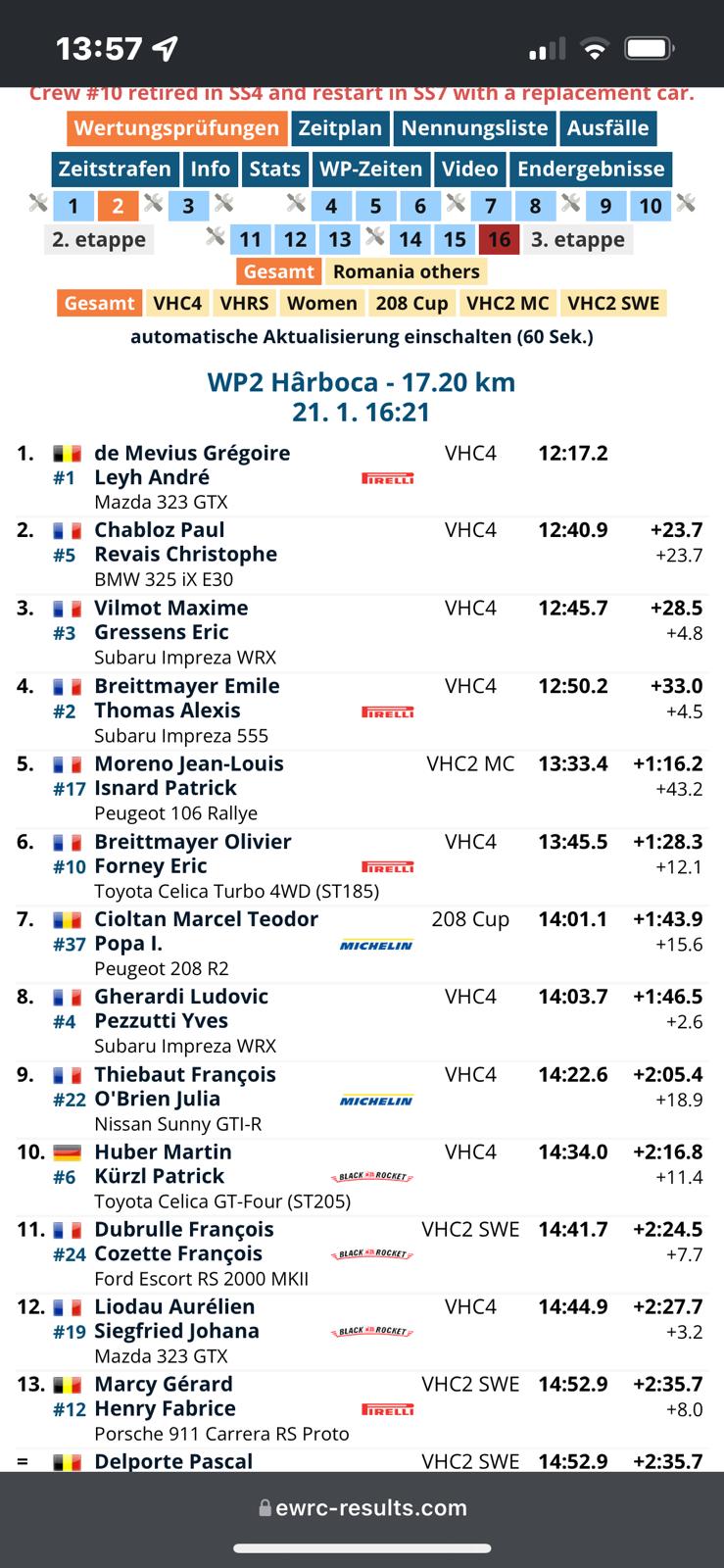724x1568 pixels.
Task: Open Endergebnisse results
Action: coord(591,169)
